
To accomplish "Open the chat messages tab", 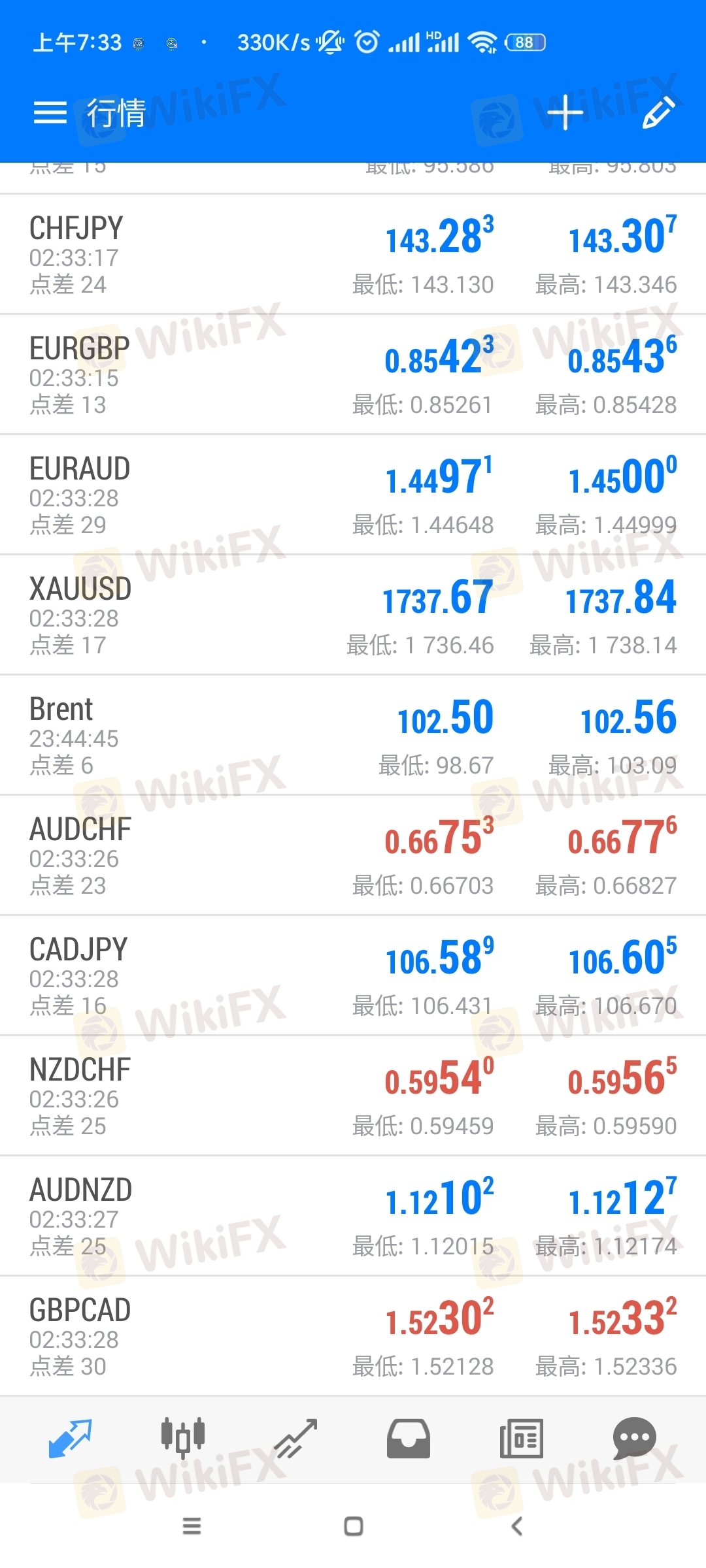I will tap(634, 1439).
